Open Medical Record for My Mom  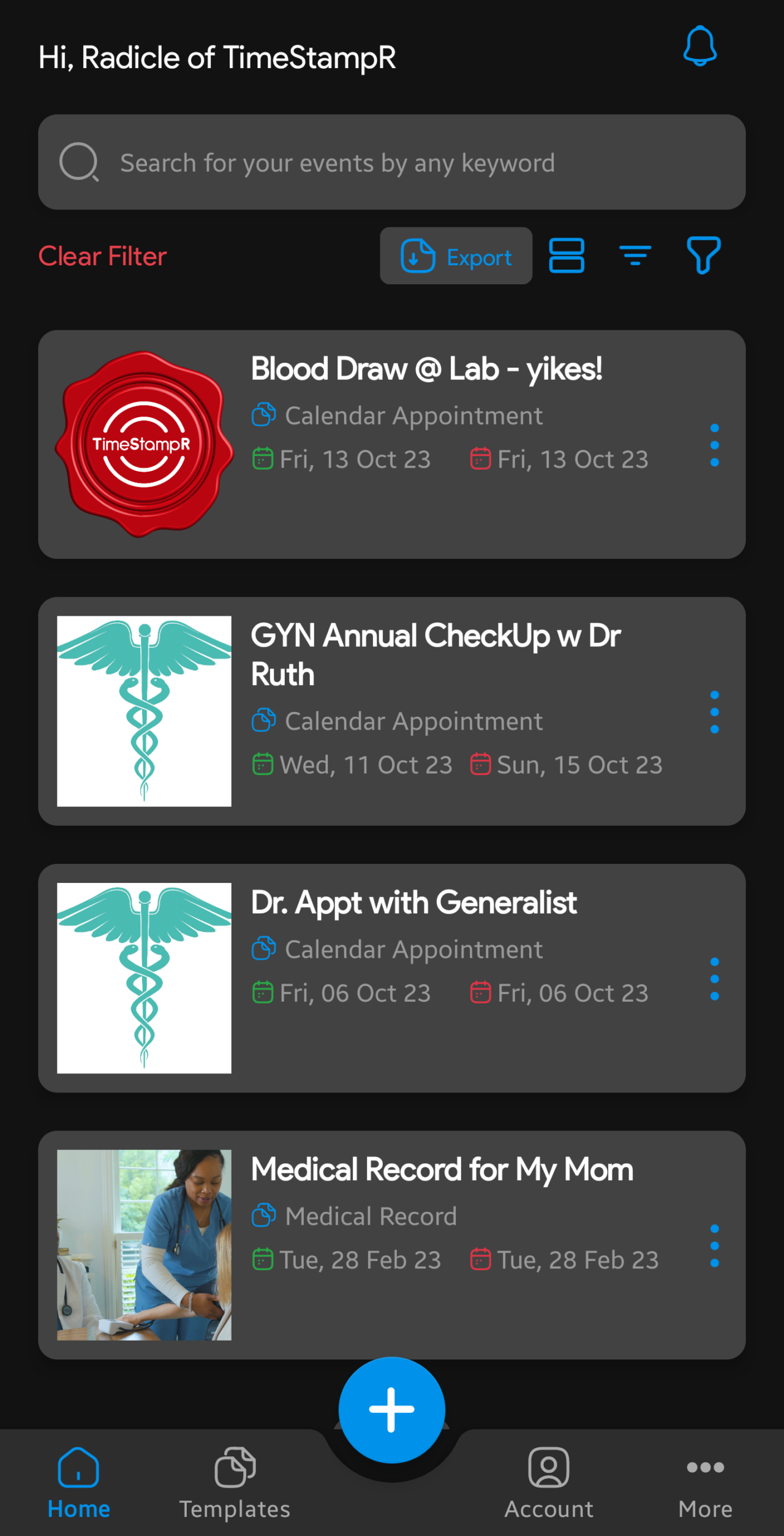pyautogui.click(x=442, y=1170)
